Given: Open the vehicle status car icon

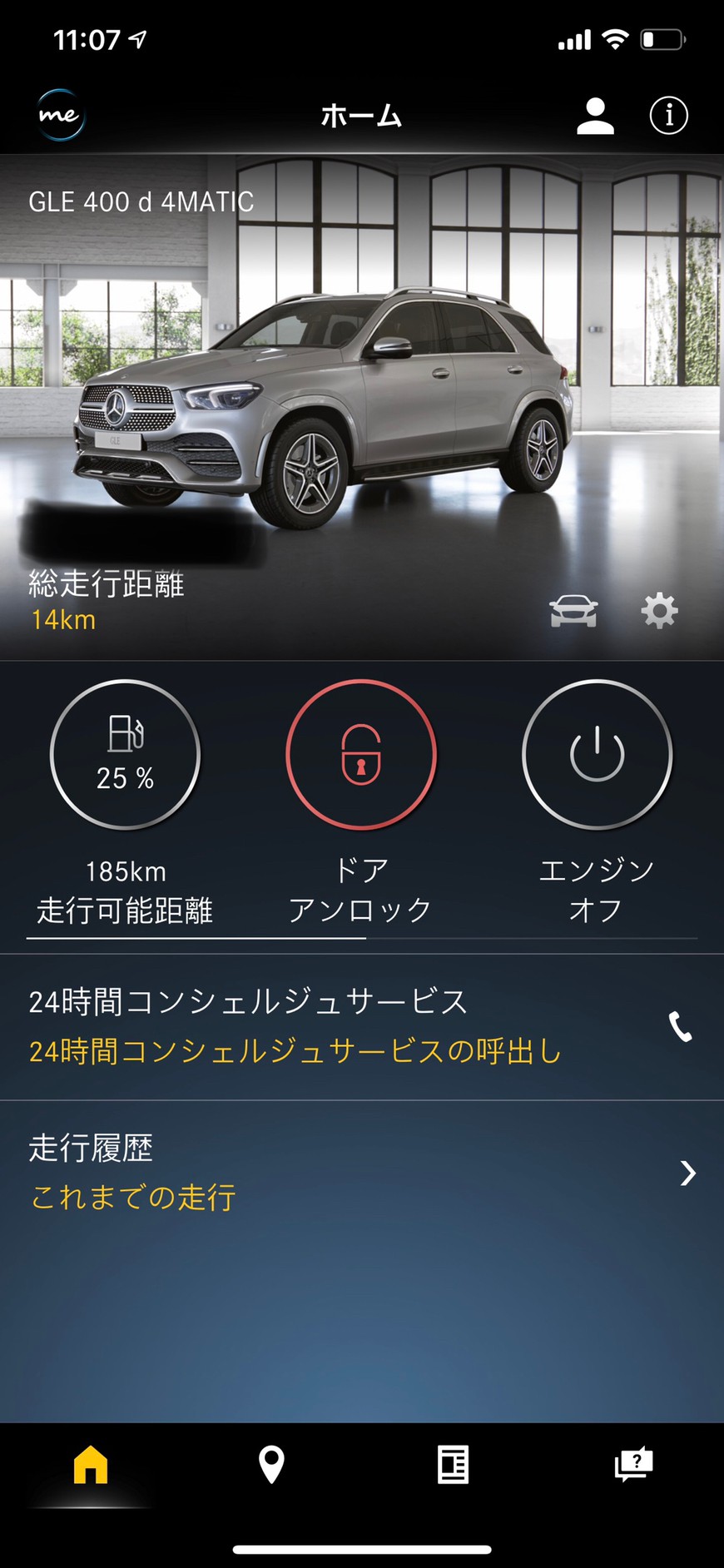Looking at the screenshot, I should point(573,611).
